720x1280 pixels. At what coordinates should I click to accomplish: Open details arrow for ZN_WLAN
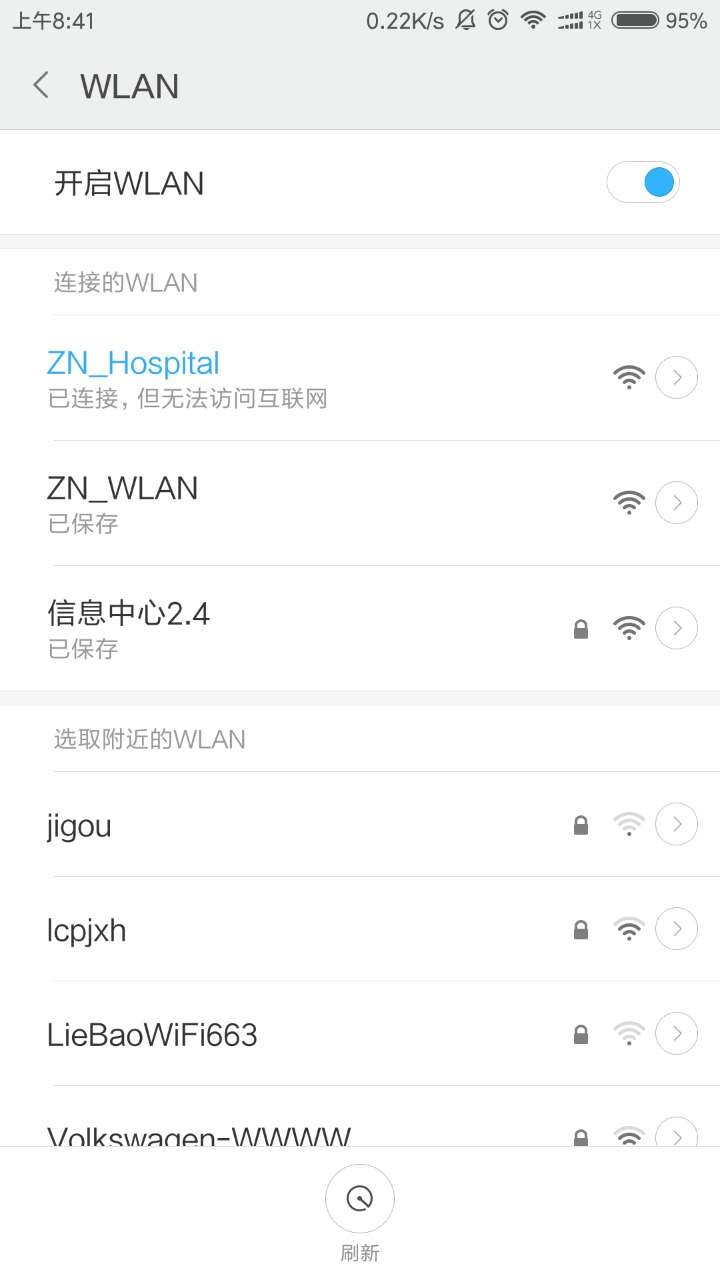tap(676, 503)
